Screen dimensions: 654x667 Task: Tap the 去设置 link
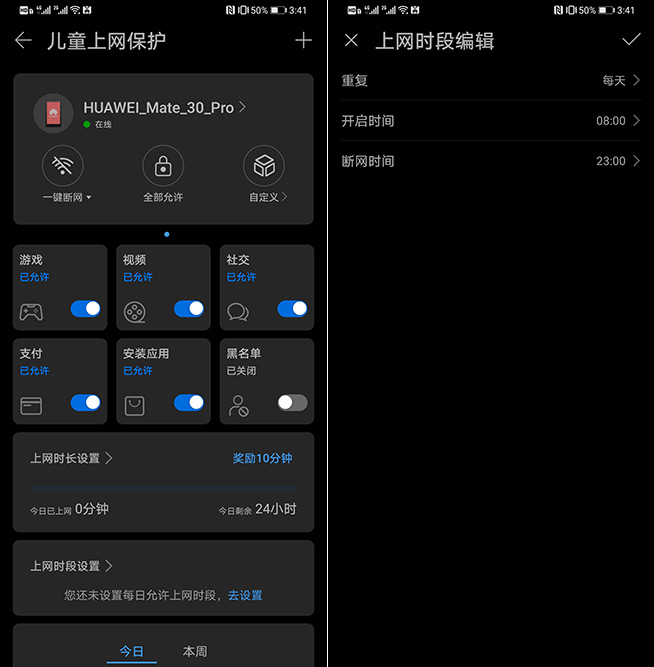245,595
